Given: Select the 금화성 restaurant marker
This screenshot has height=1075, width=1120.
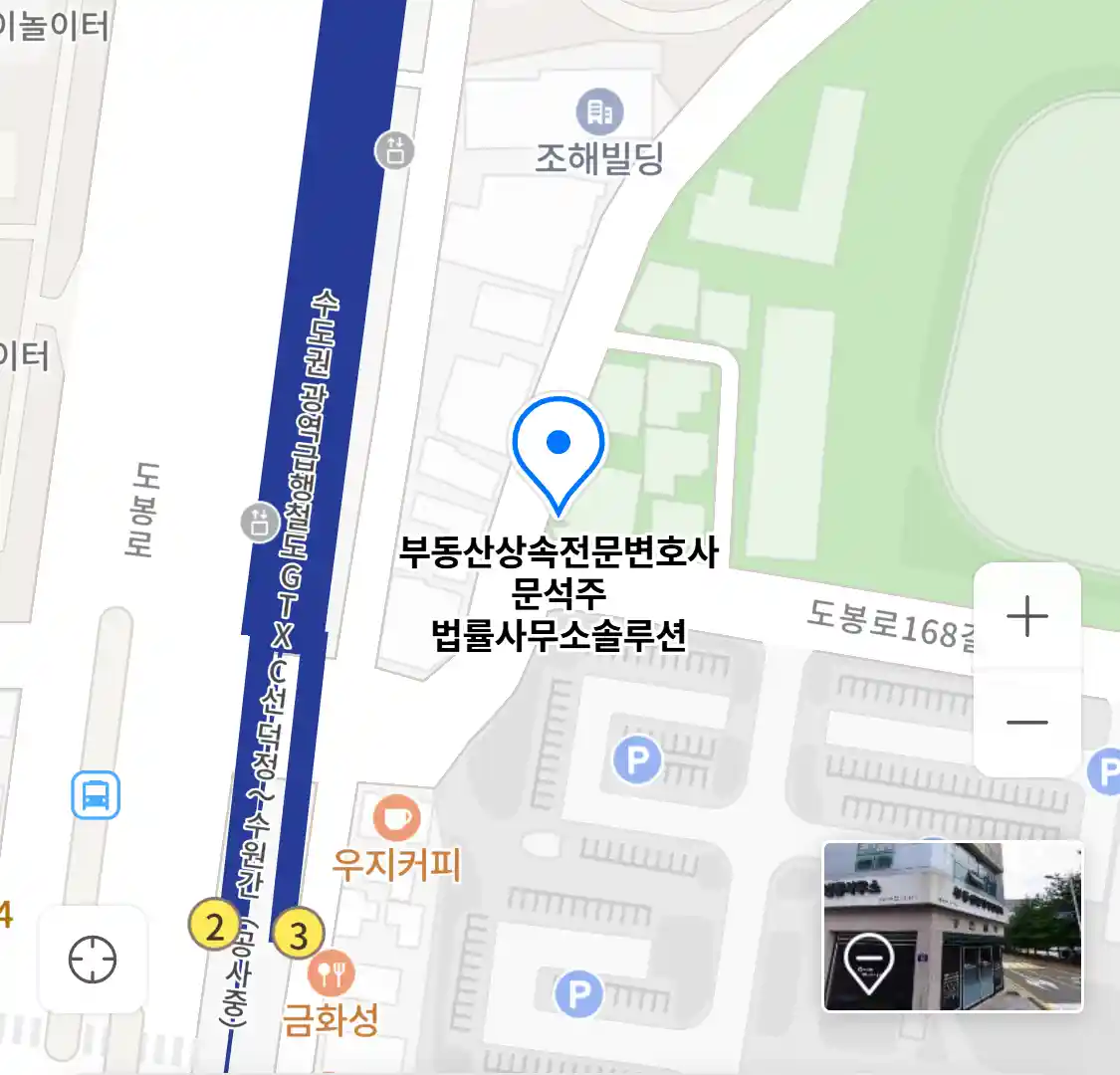Looking at the screenshot, I should (332, 972).
